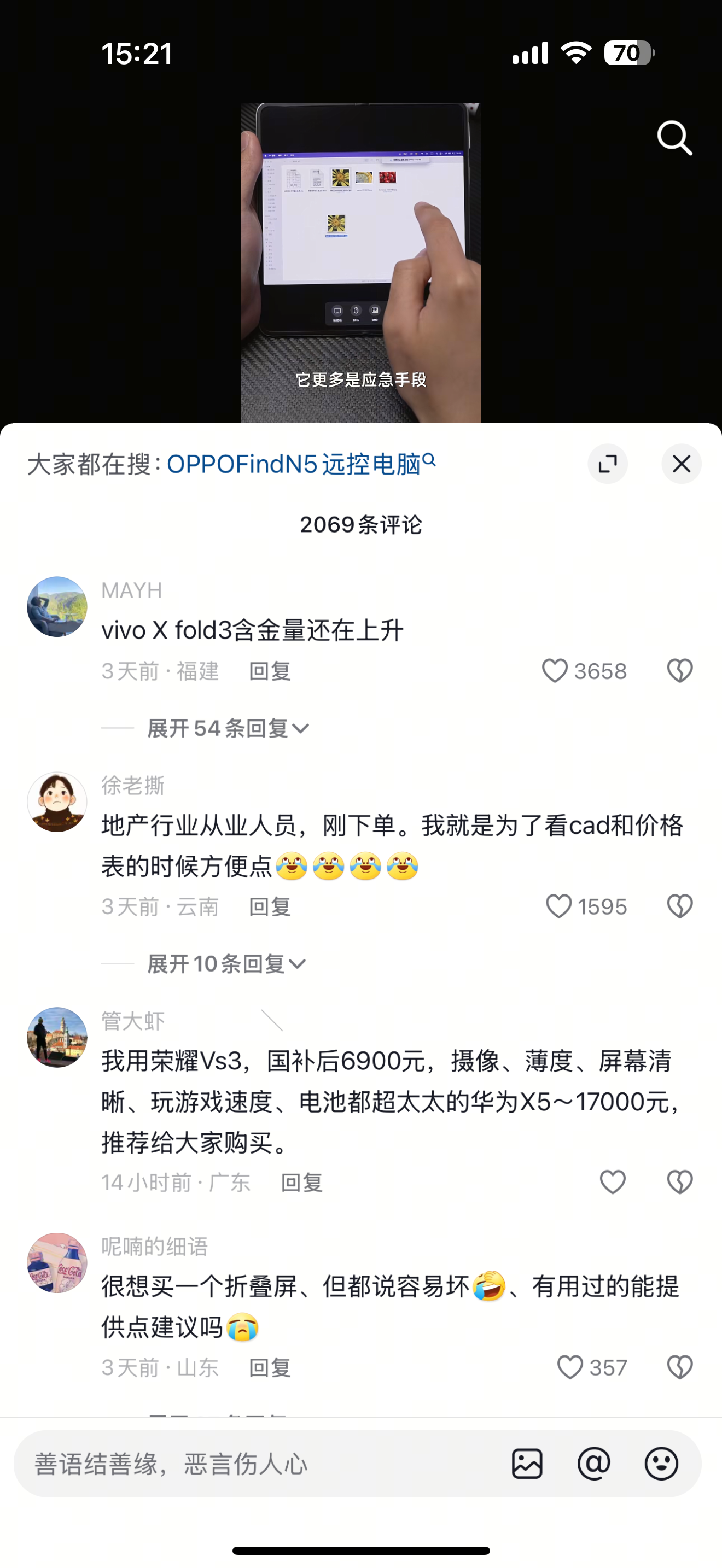Reply to 呢喃的细语's comment
The width and height of the screenshot is (722, 1568).
coord(270,1367)
